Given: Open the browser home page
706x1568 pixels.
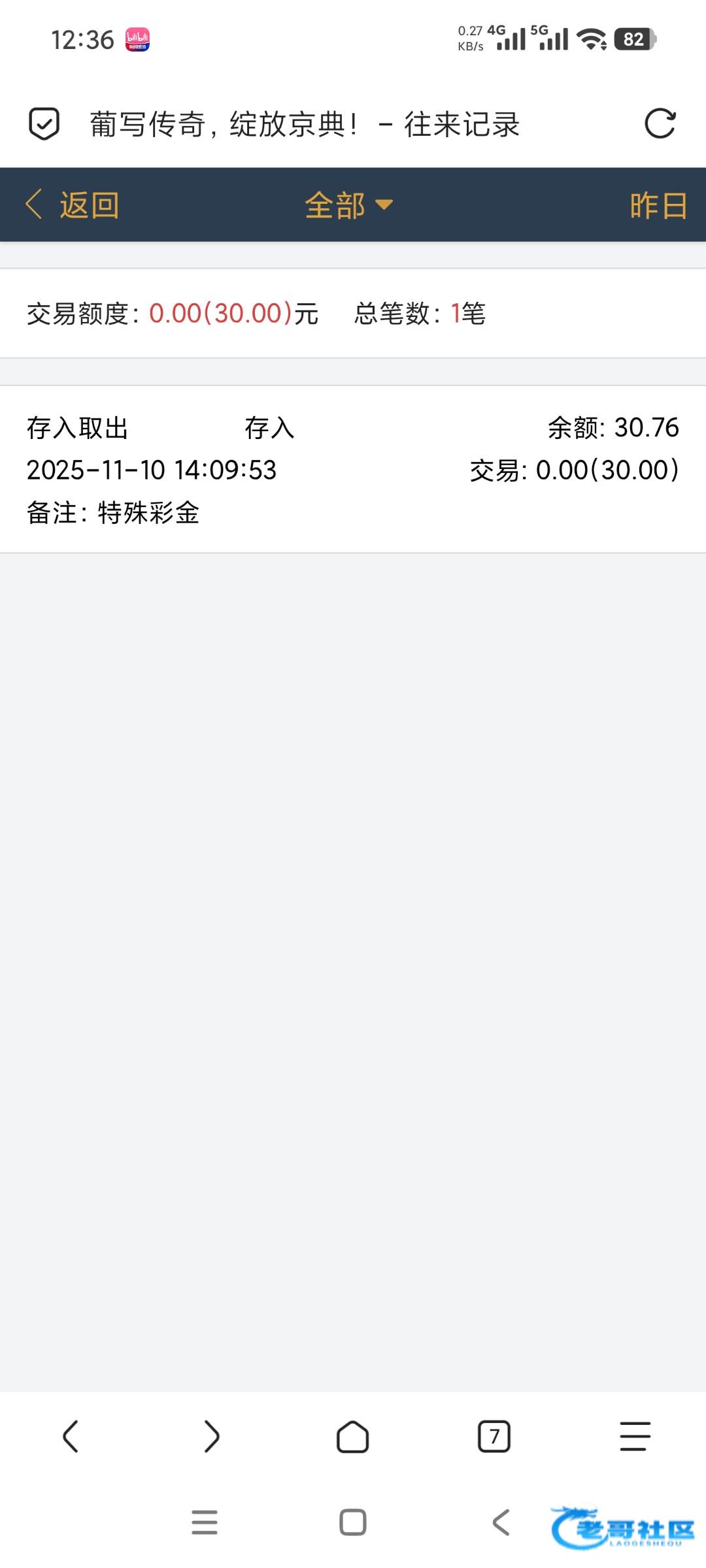Looking at the screenshot, I should coord(353,1437).
